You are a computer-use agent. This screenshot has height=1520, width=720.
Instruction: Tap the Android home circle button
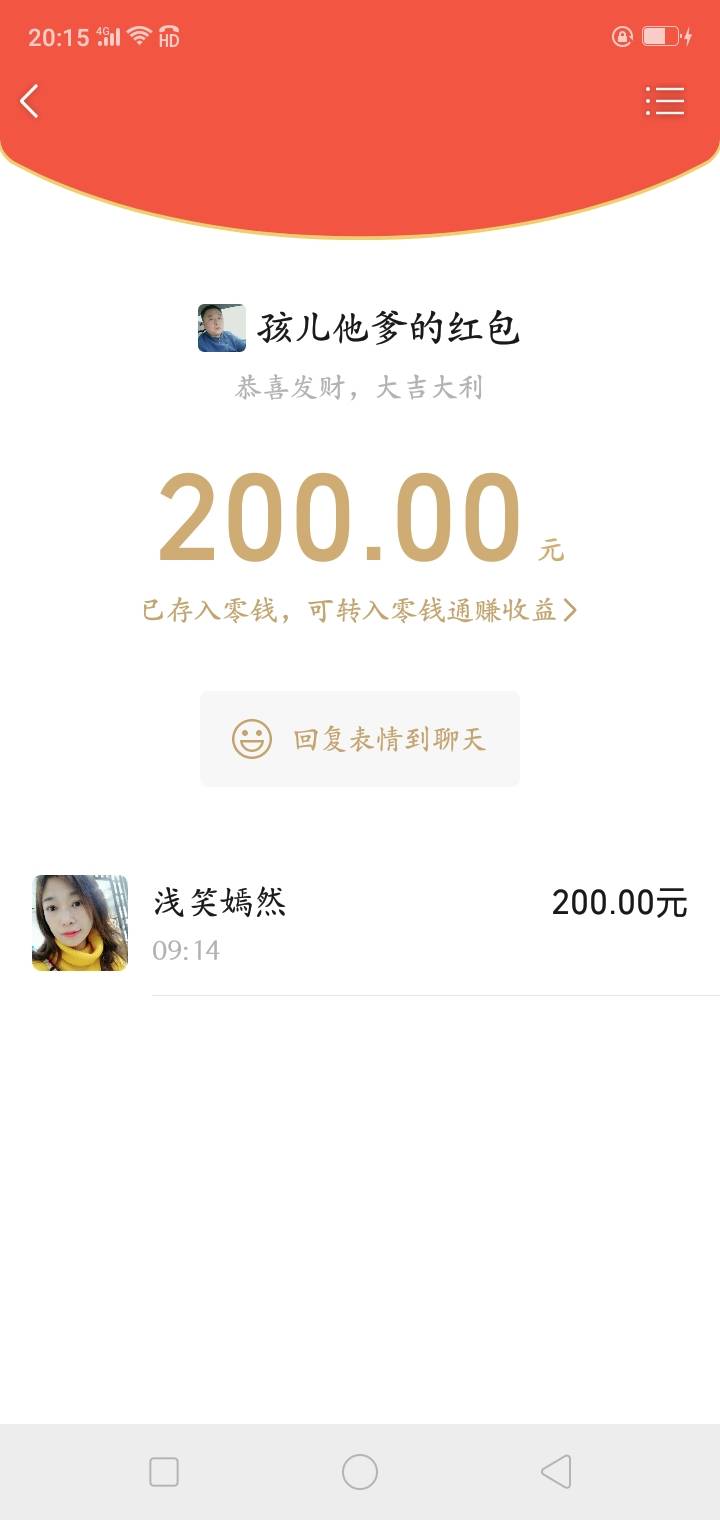[360, 1472]
